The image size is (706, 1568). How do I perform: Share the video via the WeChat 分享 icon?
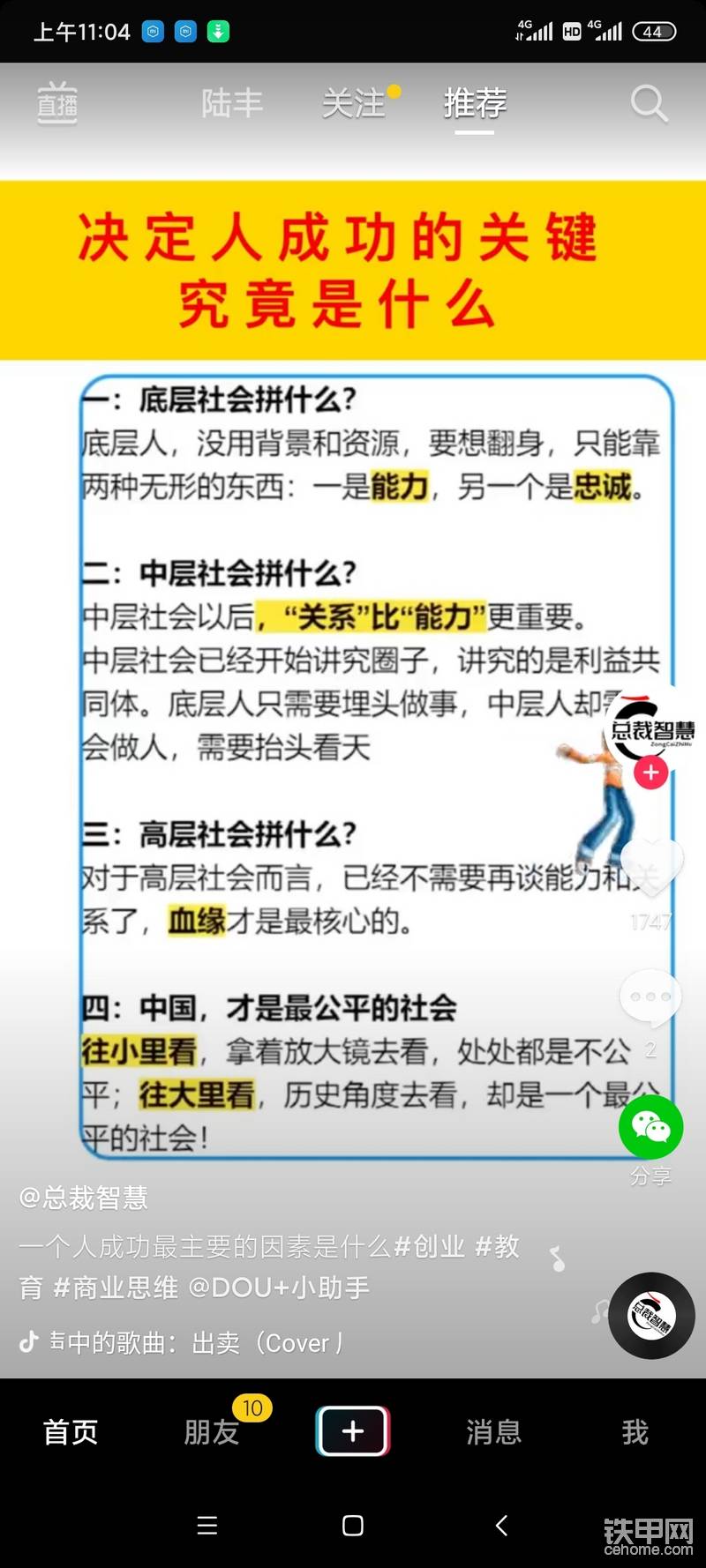(x=651, y=1128)
